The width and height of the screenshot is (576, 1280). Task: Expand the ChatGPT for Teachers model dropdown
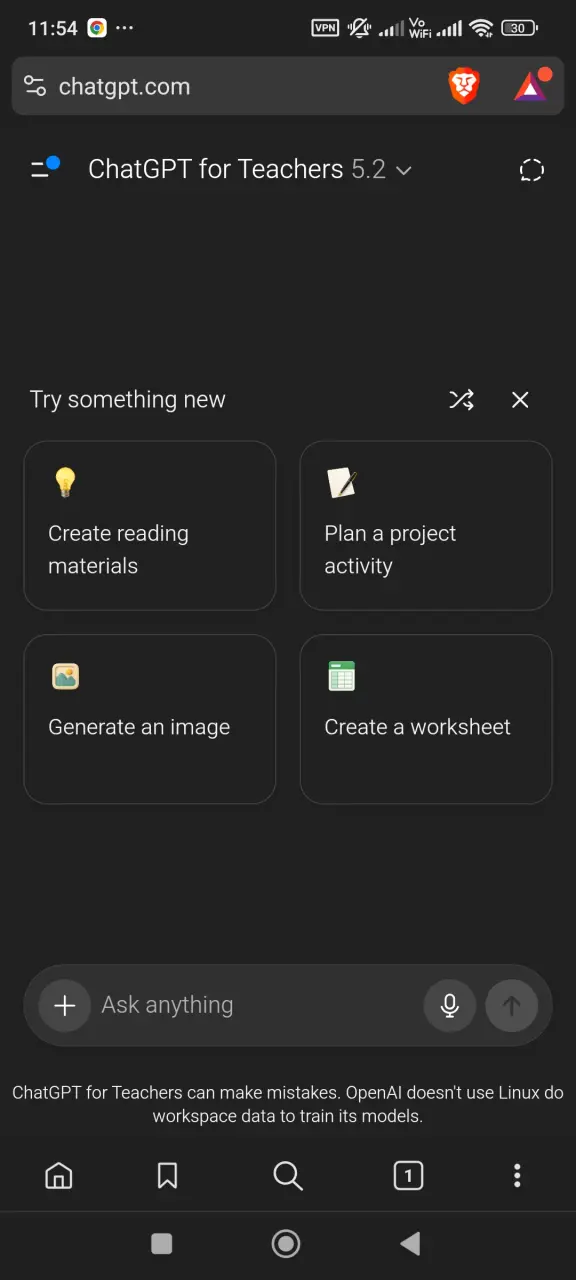[x=250, y=170]
